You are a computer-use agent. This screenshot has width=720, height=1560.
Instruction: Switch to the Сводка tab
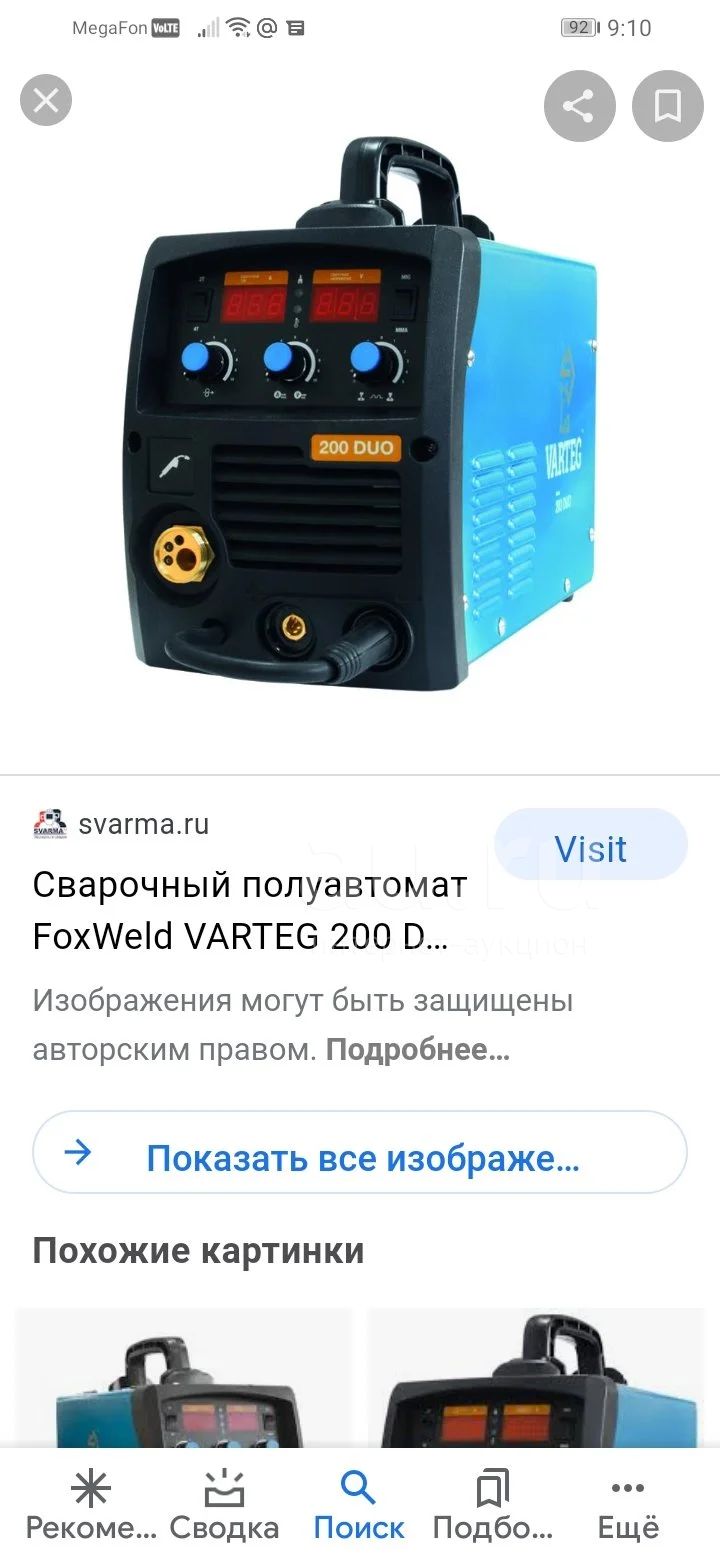(224, 1505)
